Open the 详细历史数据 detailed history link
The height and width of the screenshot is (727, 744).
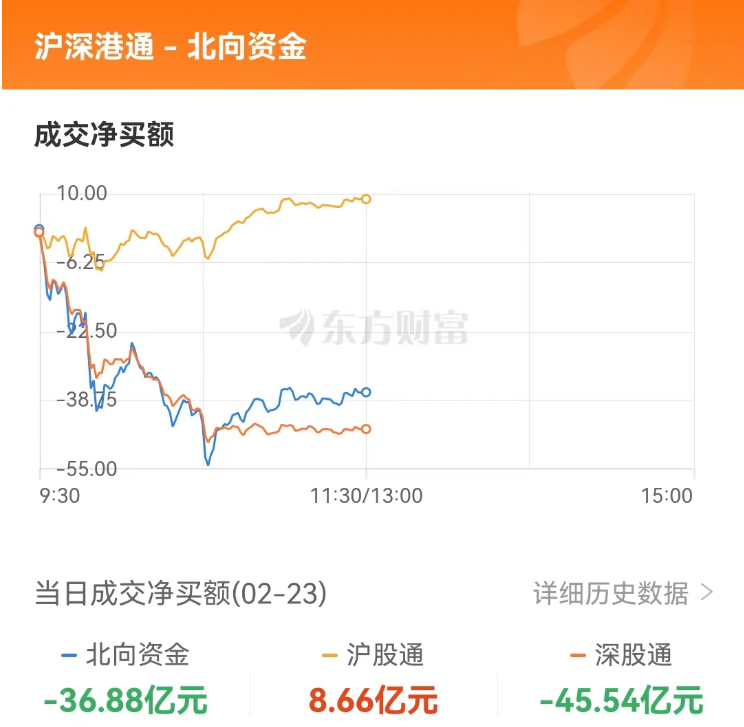[622, 593]
